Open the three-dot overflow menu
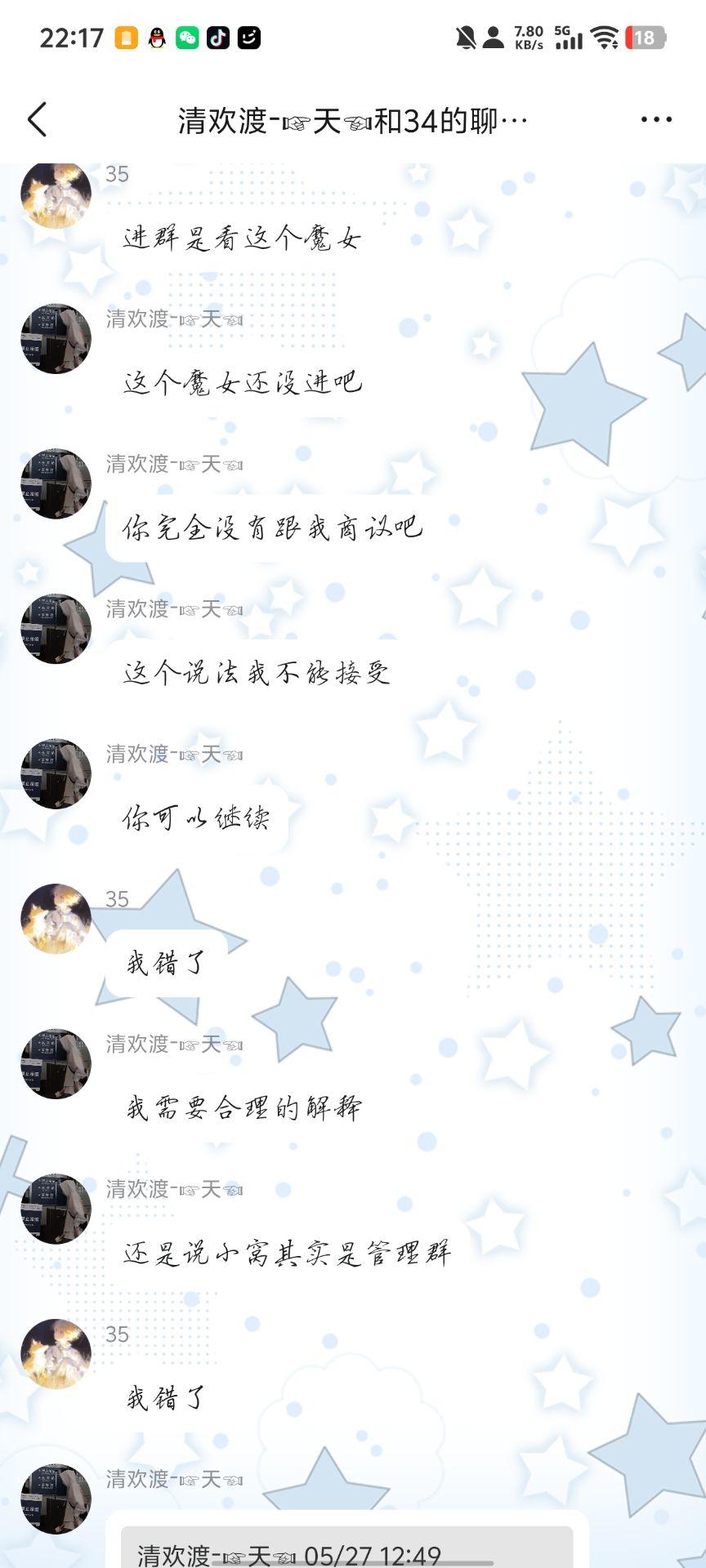Screen dimensions: 706x1568 pyautogui.click(x=657, y=118)
